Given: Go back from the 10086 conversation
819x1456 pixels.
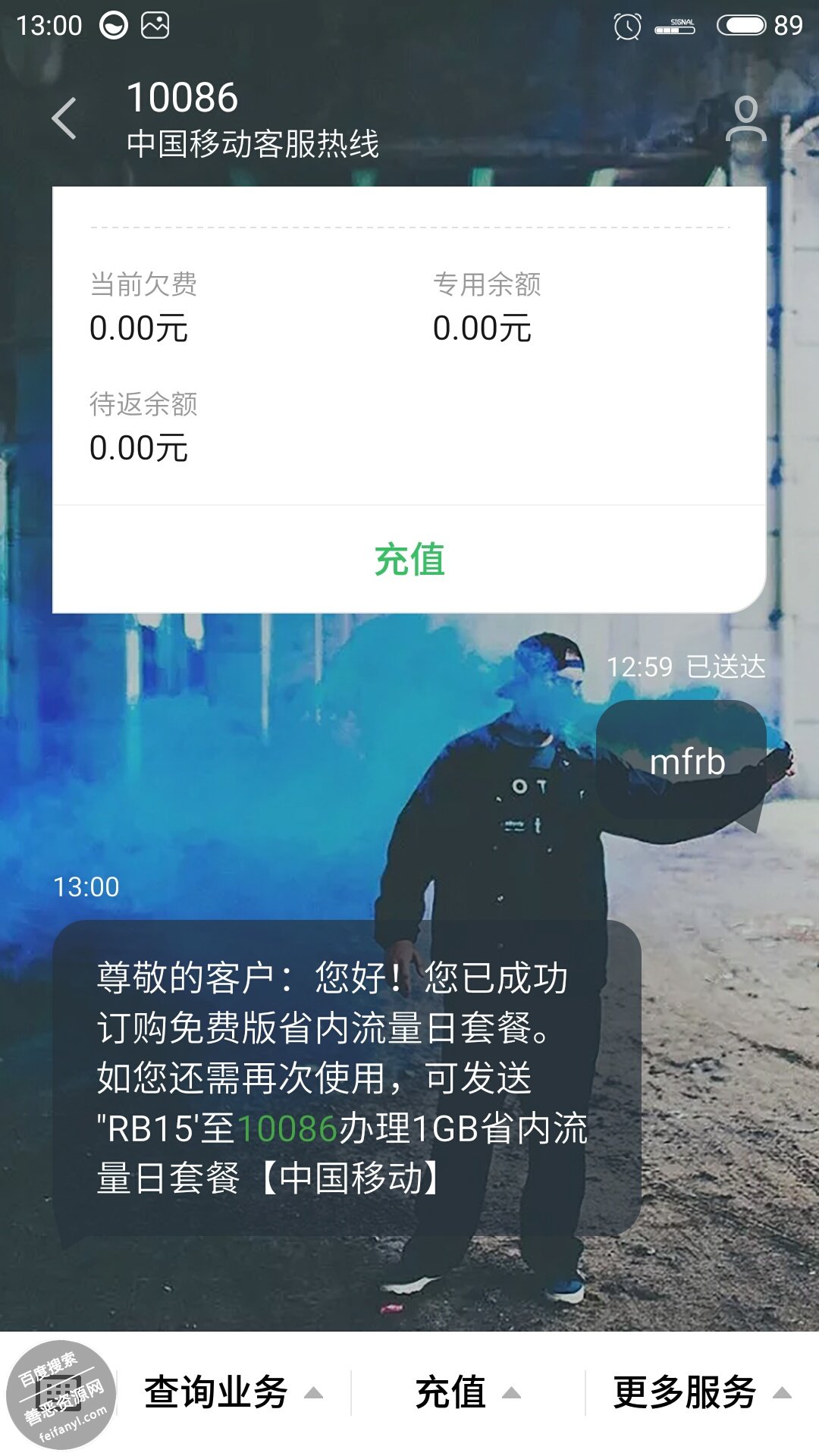Looking at the screenshot, I should (64, 119).
